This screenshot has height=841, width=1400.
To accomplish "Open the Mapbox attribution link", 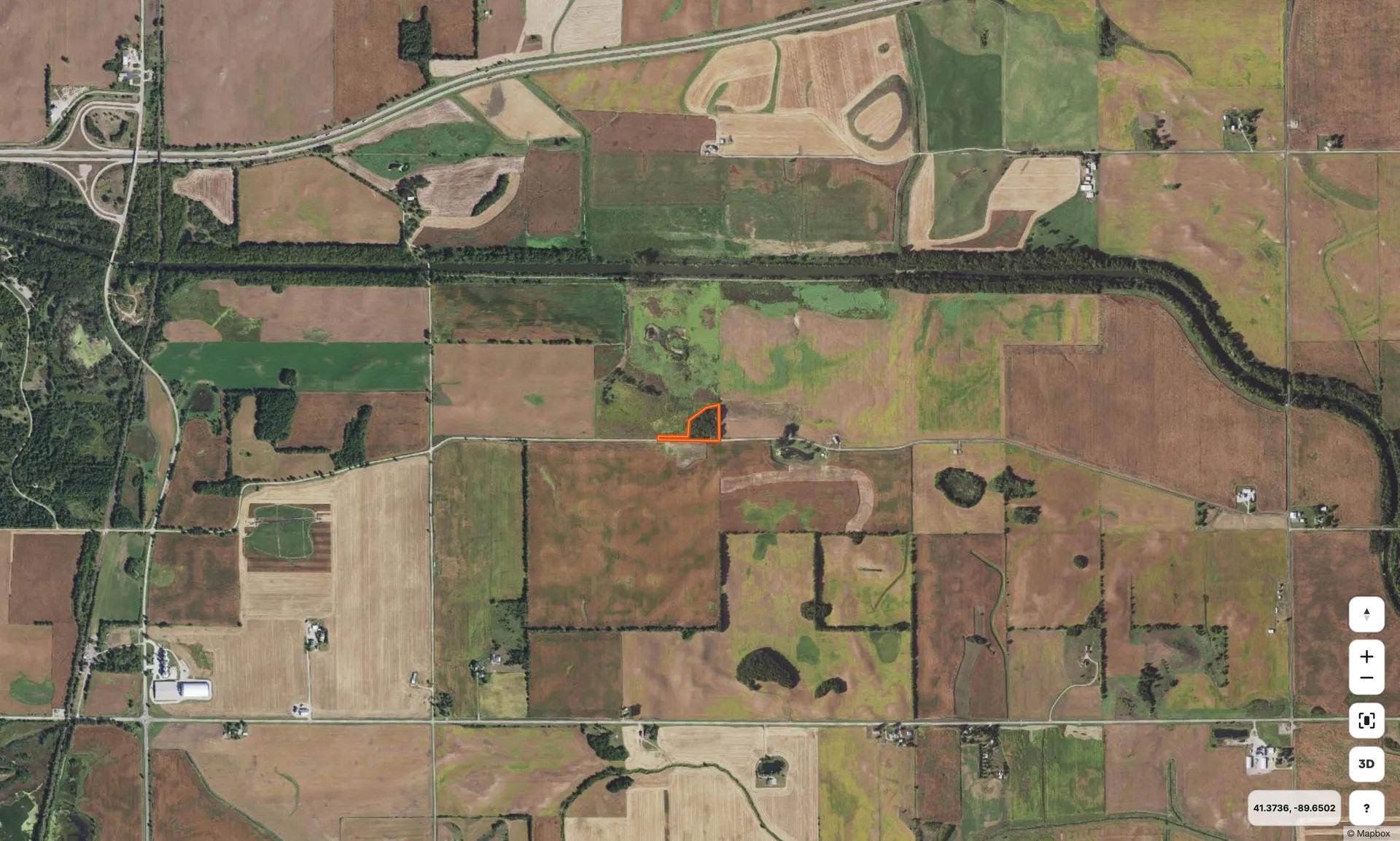I will tap(1368, 834).
